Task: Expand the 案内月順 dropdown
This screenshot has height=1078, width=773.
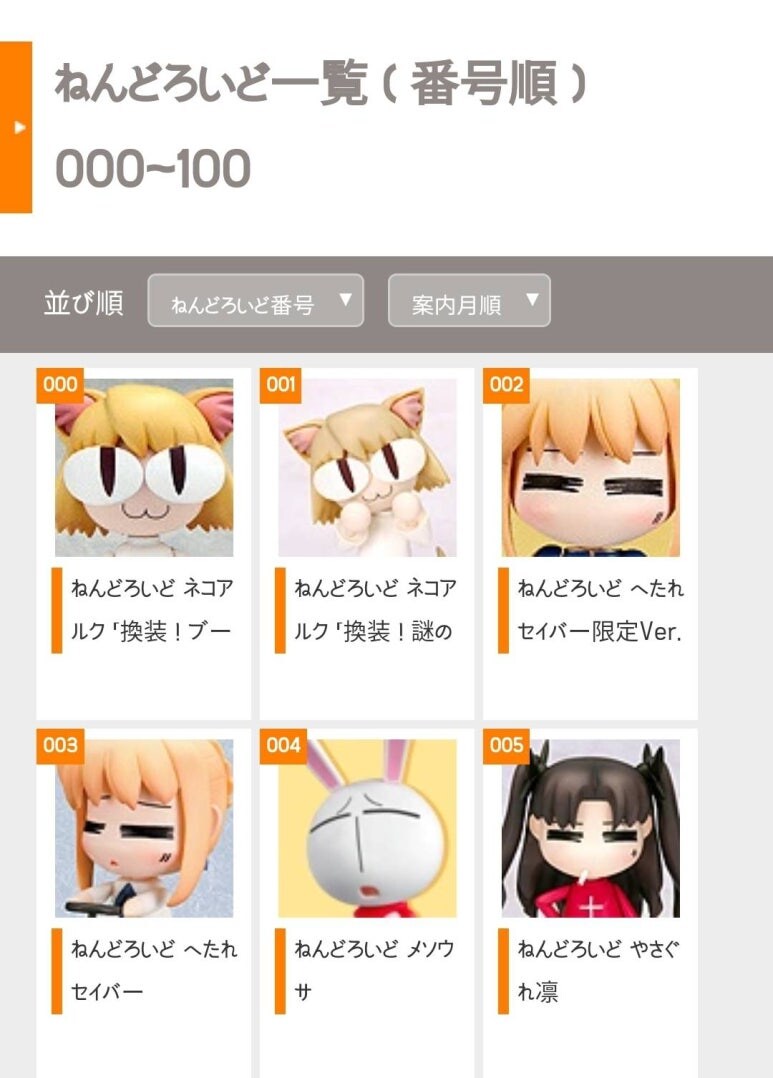Action: [x=469, y=301]
